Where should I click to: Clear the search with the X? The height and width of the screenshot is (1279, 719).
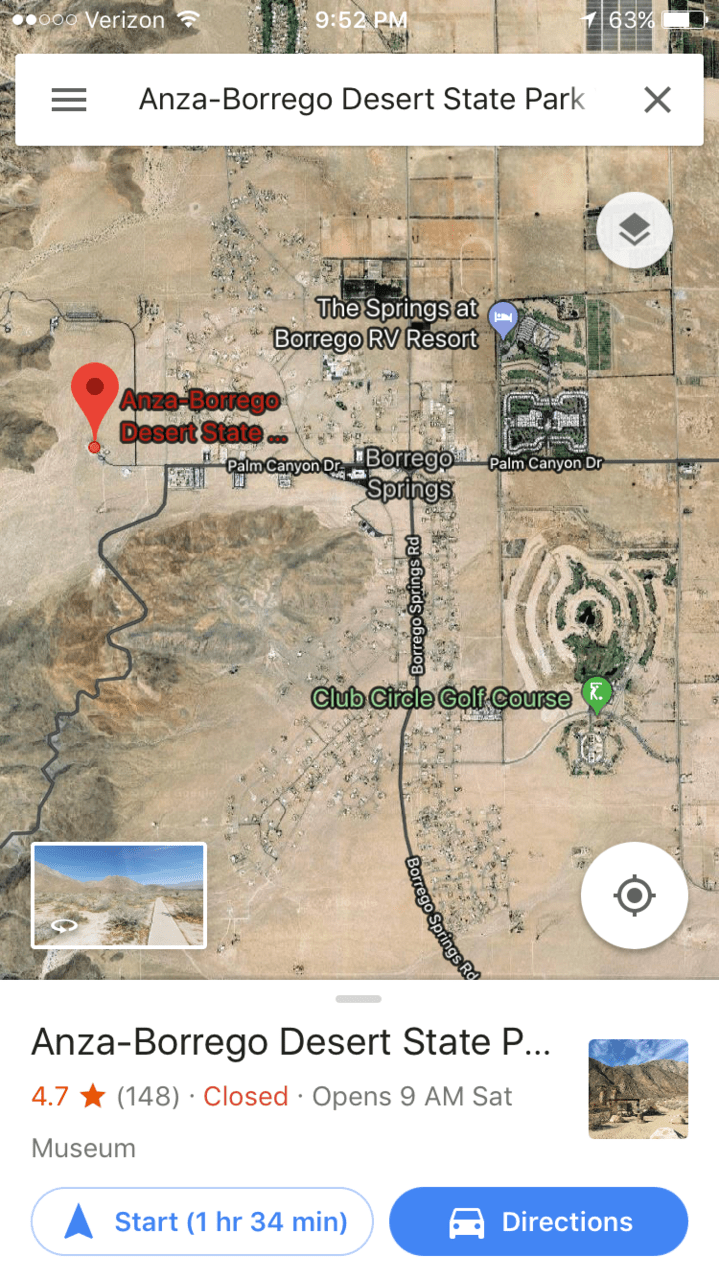(x=657, y=100)
